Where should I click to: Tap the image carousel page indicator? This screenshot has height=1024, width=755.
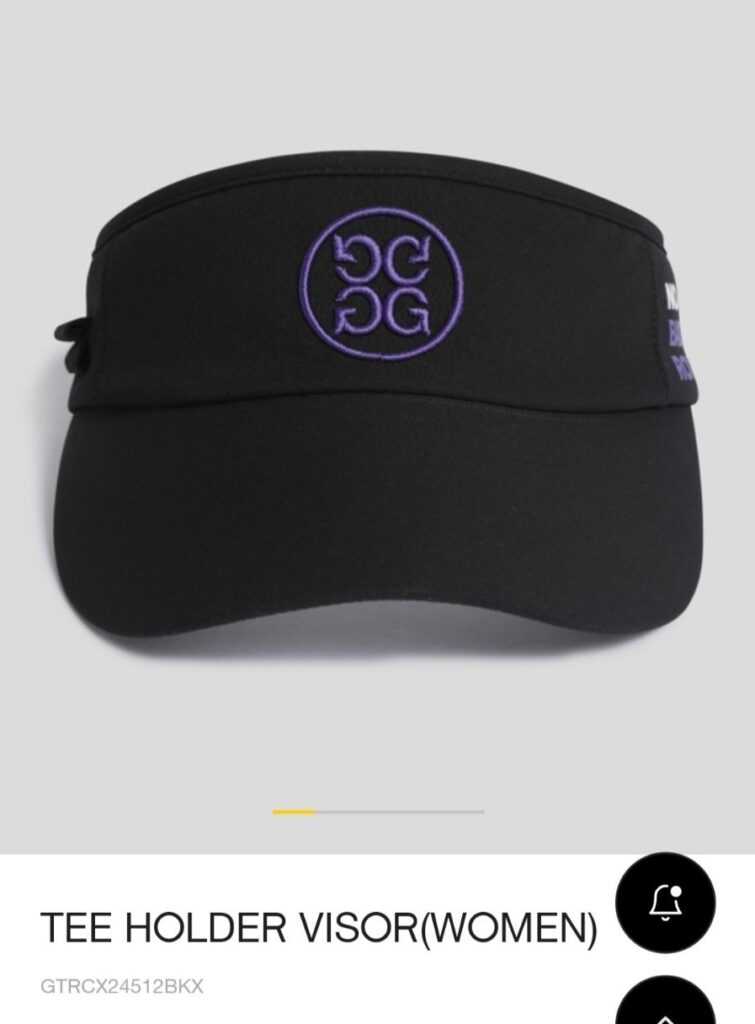(x=378, y=812)
